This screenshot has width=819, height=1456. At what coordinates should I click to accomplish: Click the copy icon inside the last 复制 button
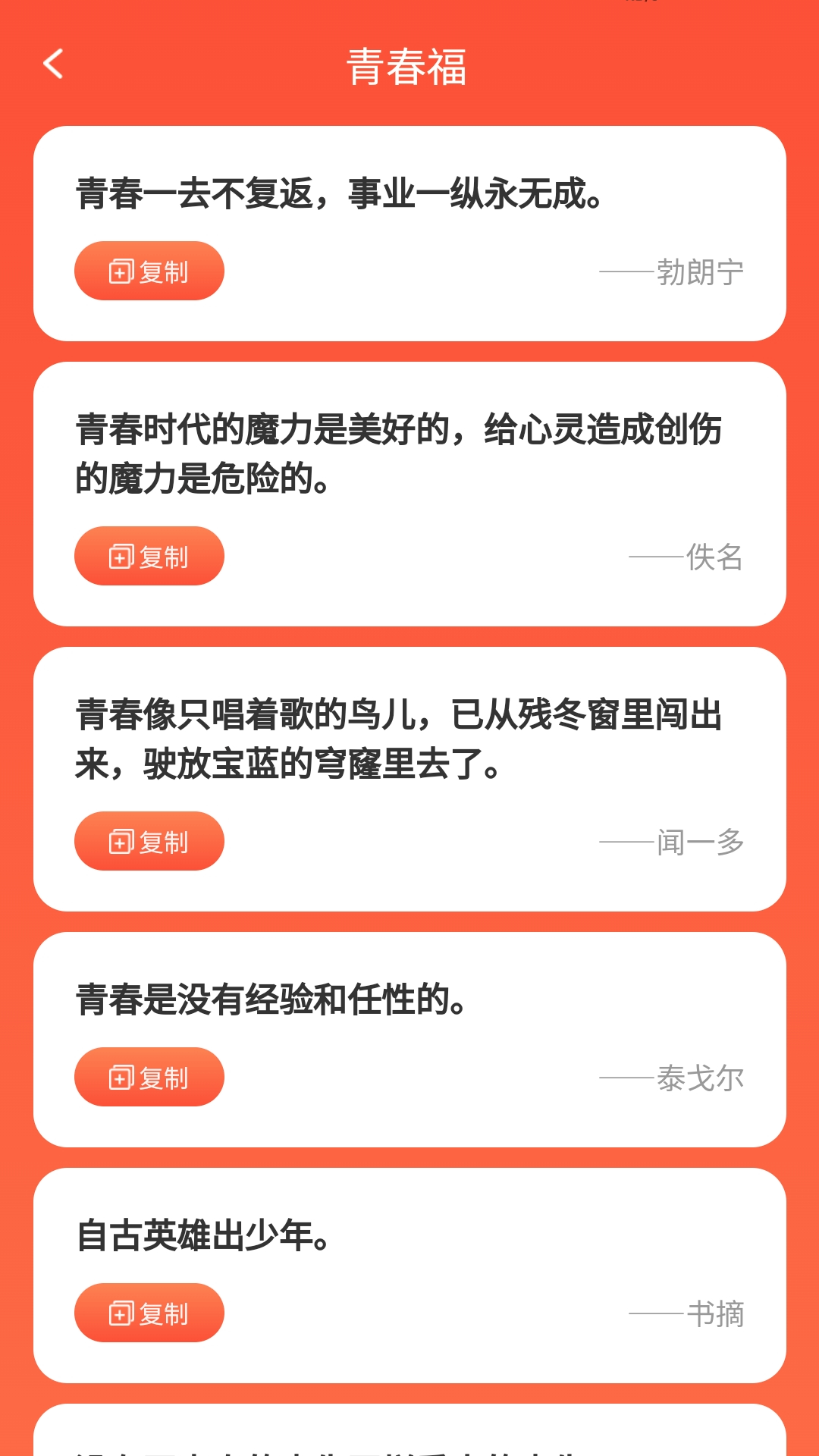pyautogui.click(x=120, y=1313)
